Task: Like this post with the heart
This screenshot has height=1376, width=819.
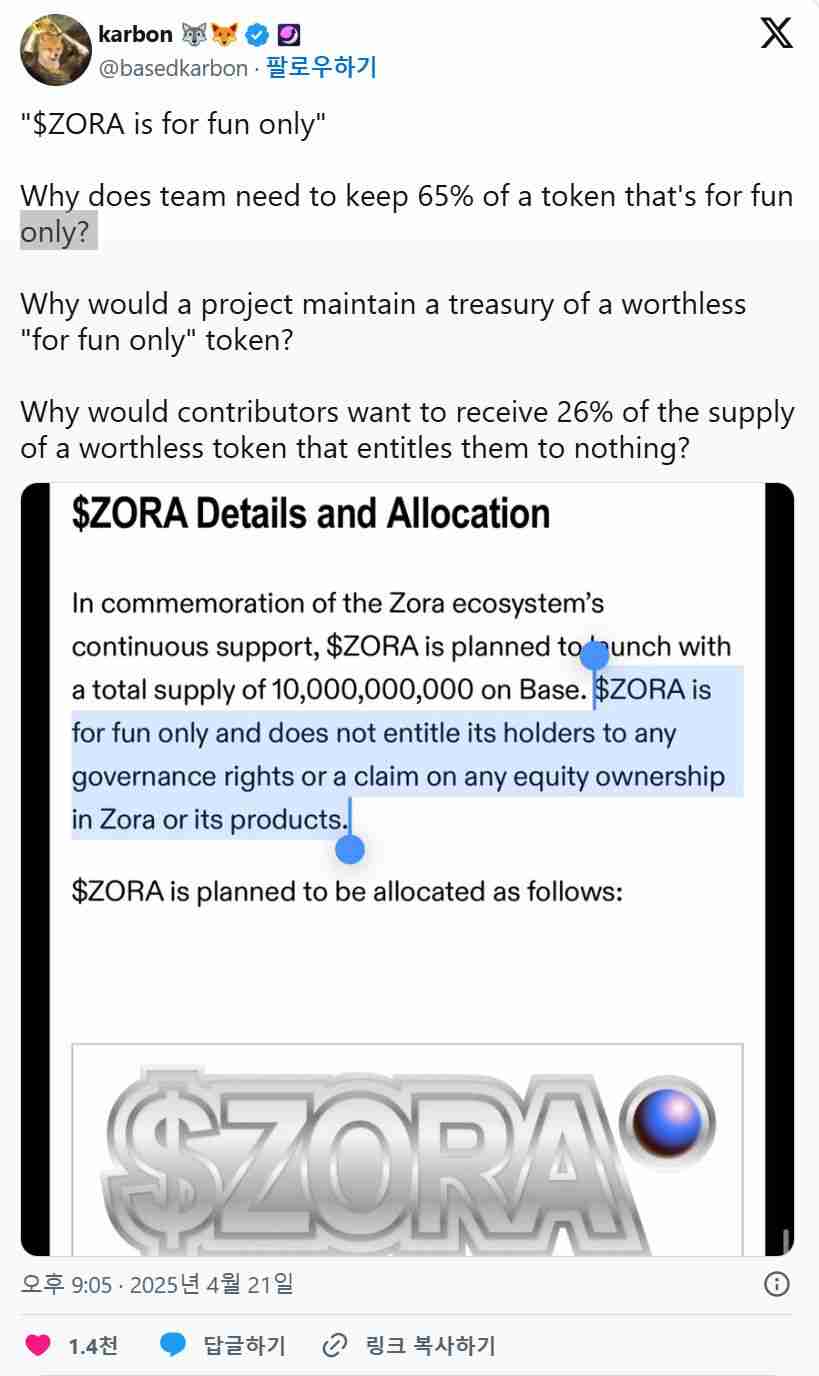Action: pos(38,1345)
